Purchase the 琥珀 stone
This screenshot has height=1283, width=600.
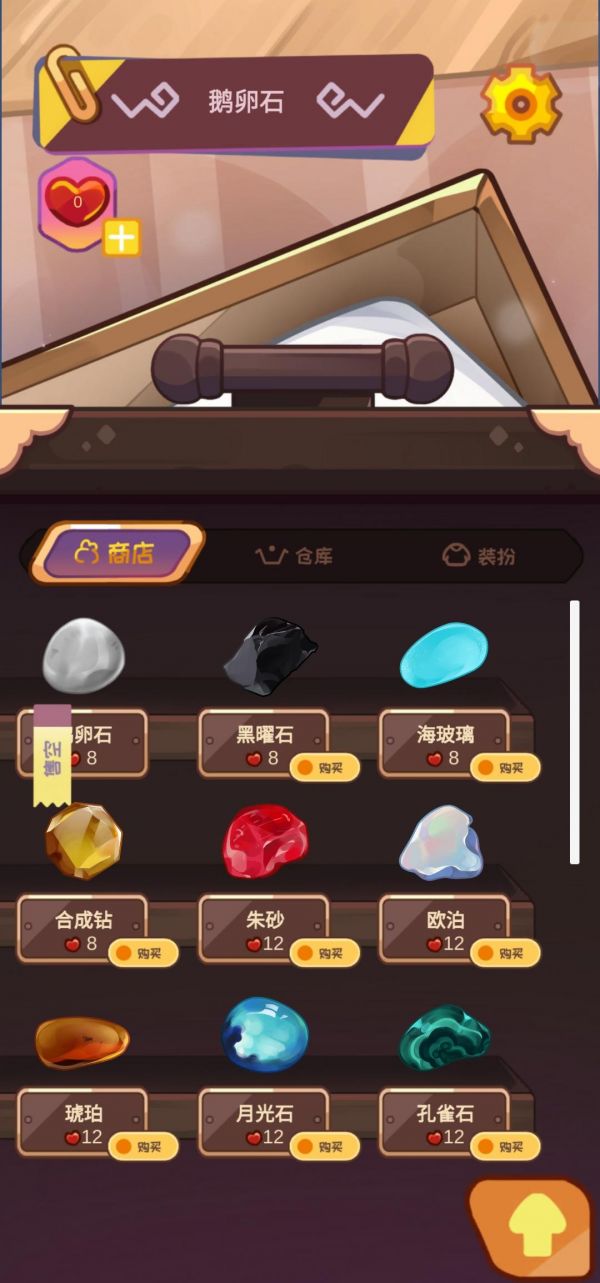(x=143, y=1146)
